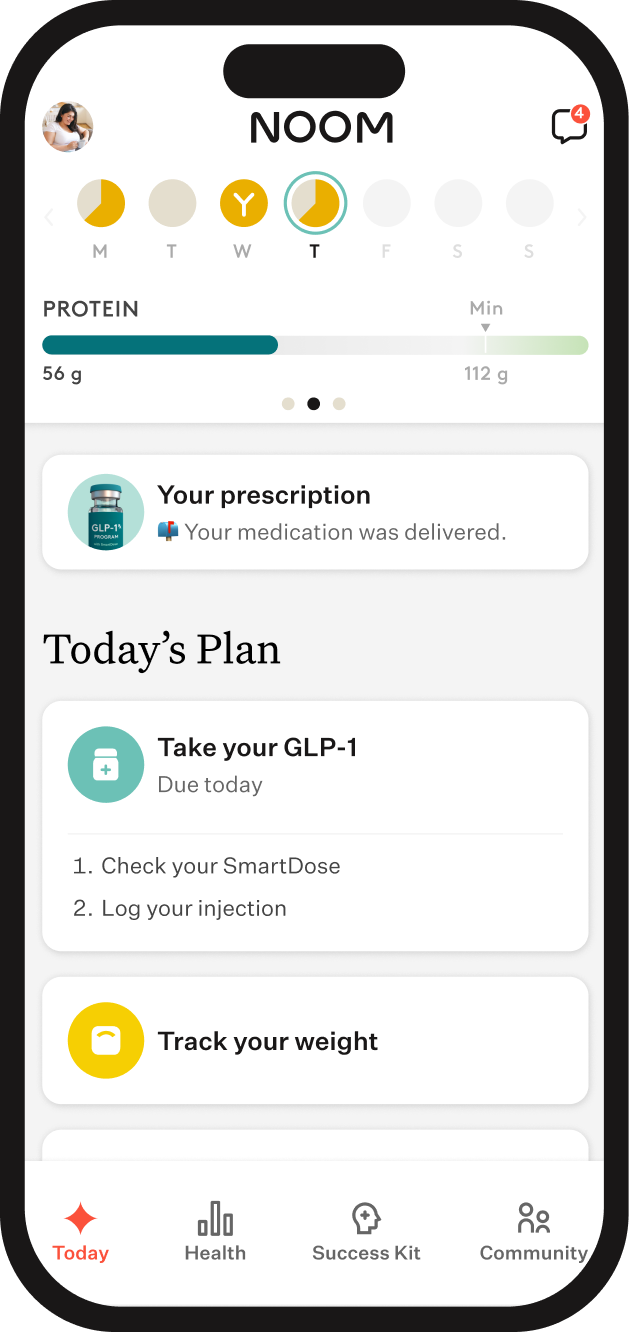The width and height of the screenshot is (629, 1332).
Task: Open the messages icon with 4 unread
Action: pyautogui.click(x=569, y=127)
